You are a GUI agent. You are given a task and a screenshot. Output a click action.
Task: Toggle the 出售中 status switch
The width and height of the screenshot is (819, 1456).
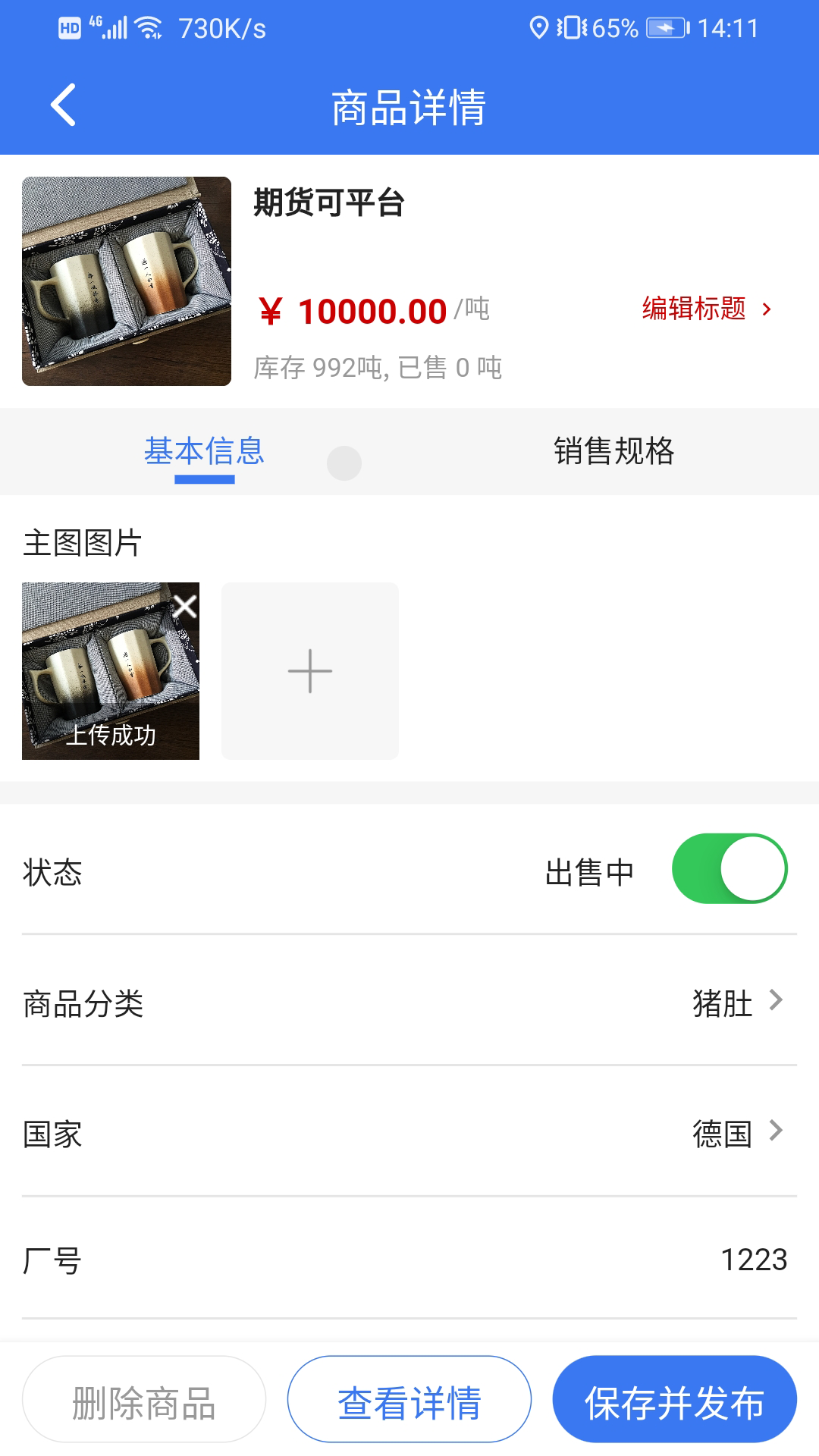click(x=729, y=869)
